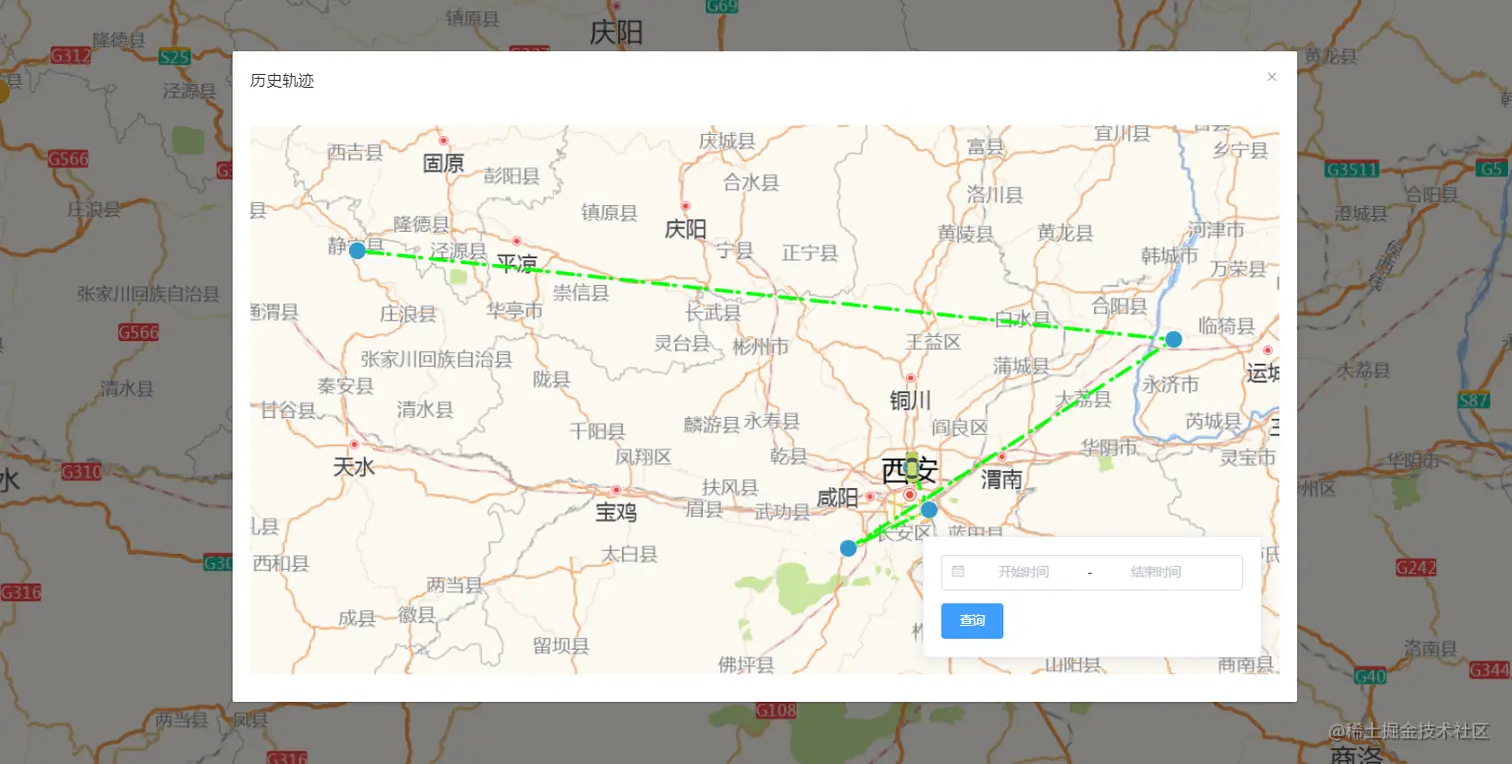The width and height of the screenshot is (1512, 764).
Task: Select the 开始时间 field
Action: point(1023,572)
